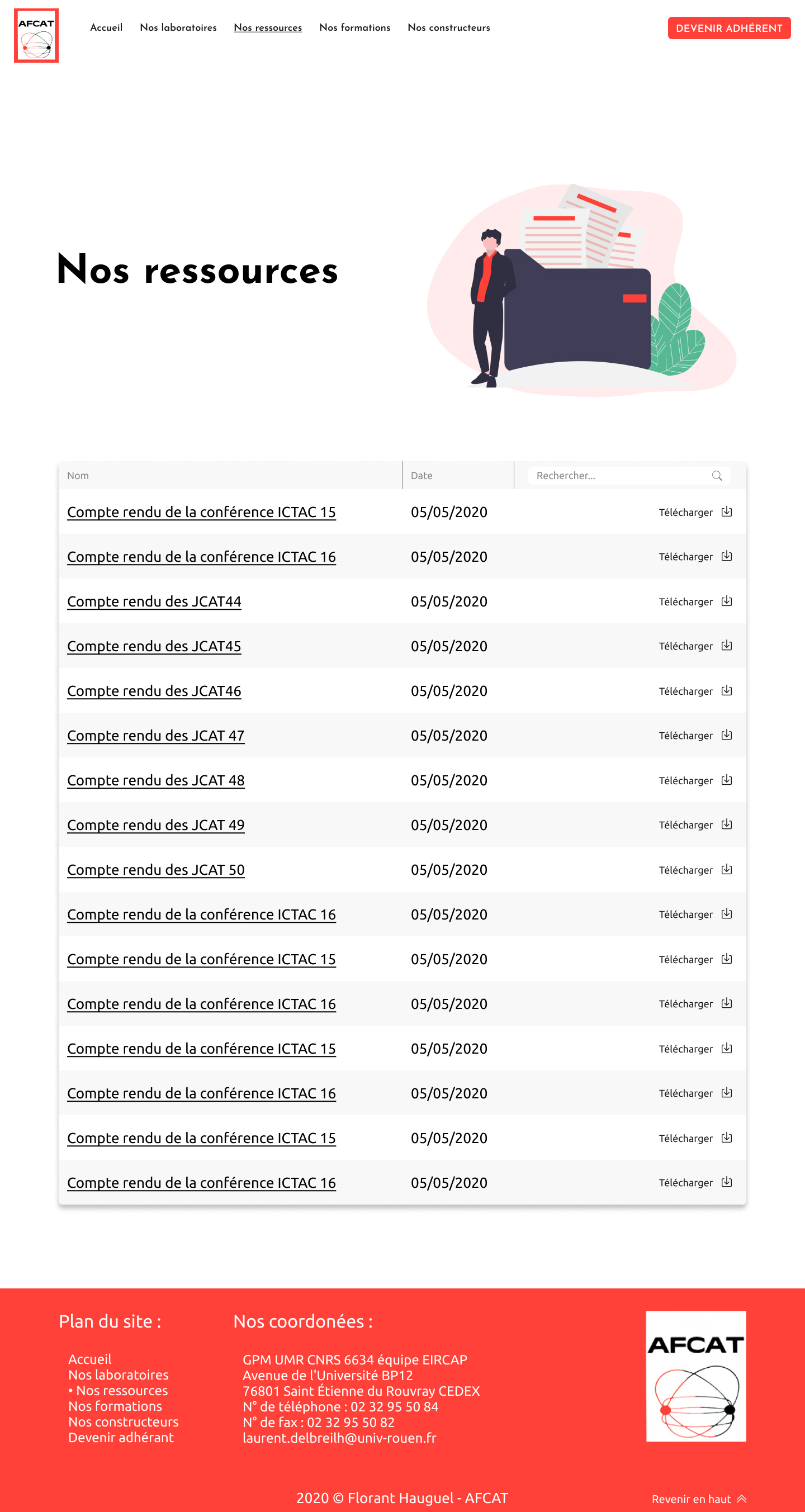The height and width of the screenshot is (1512, 805).
Task: Tap the laurent.delbreilh@univ-rouen.fr email link
Action: tap(339, 1438)
